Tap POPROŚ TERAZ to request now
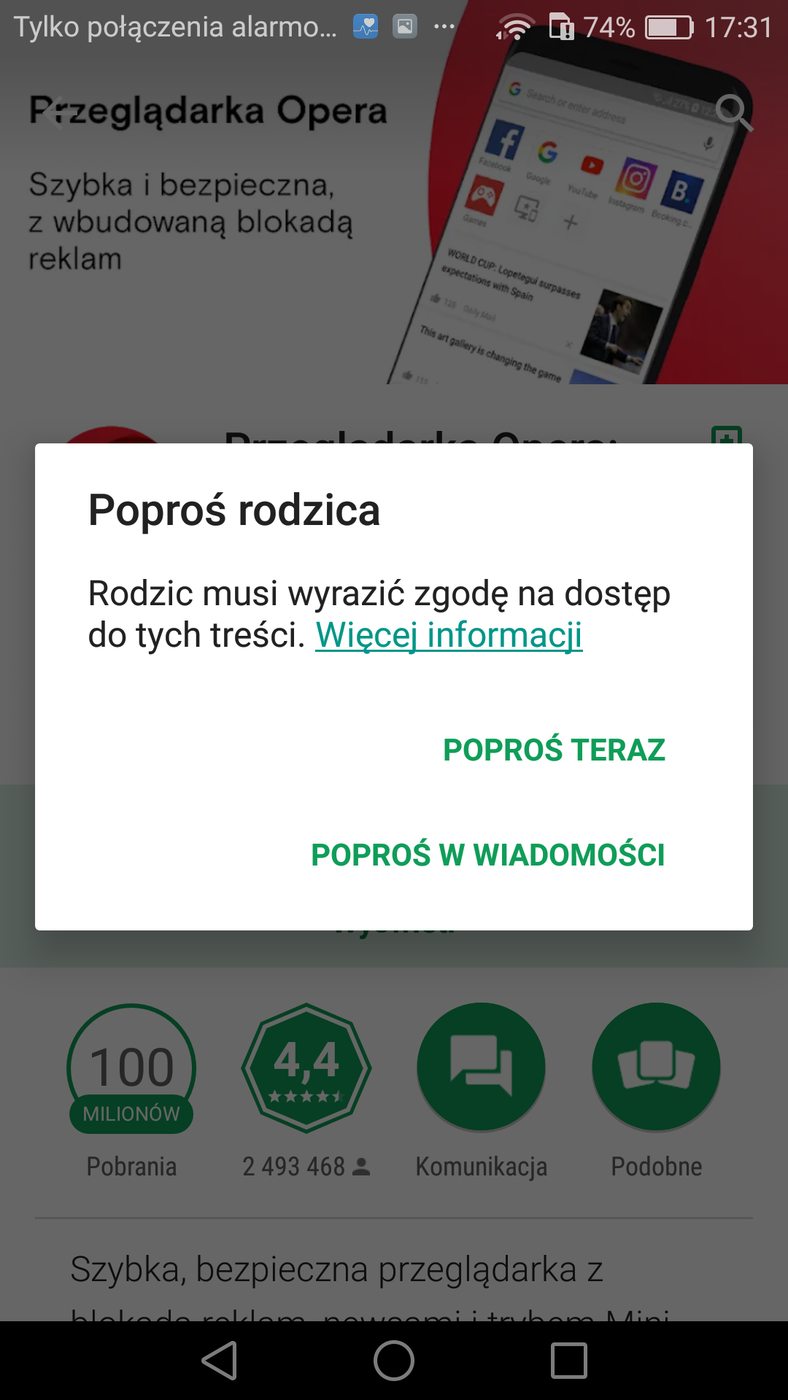788x1400 pixels. (553, 749)
